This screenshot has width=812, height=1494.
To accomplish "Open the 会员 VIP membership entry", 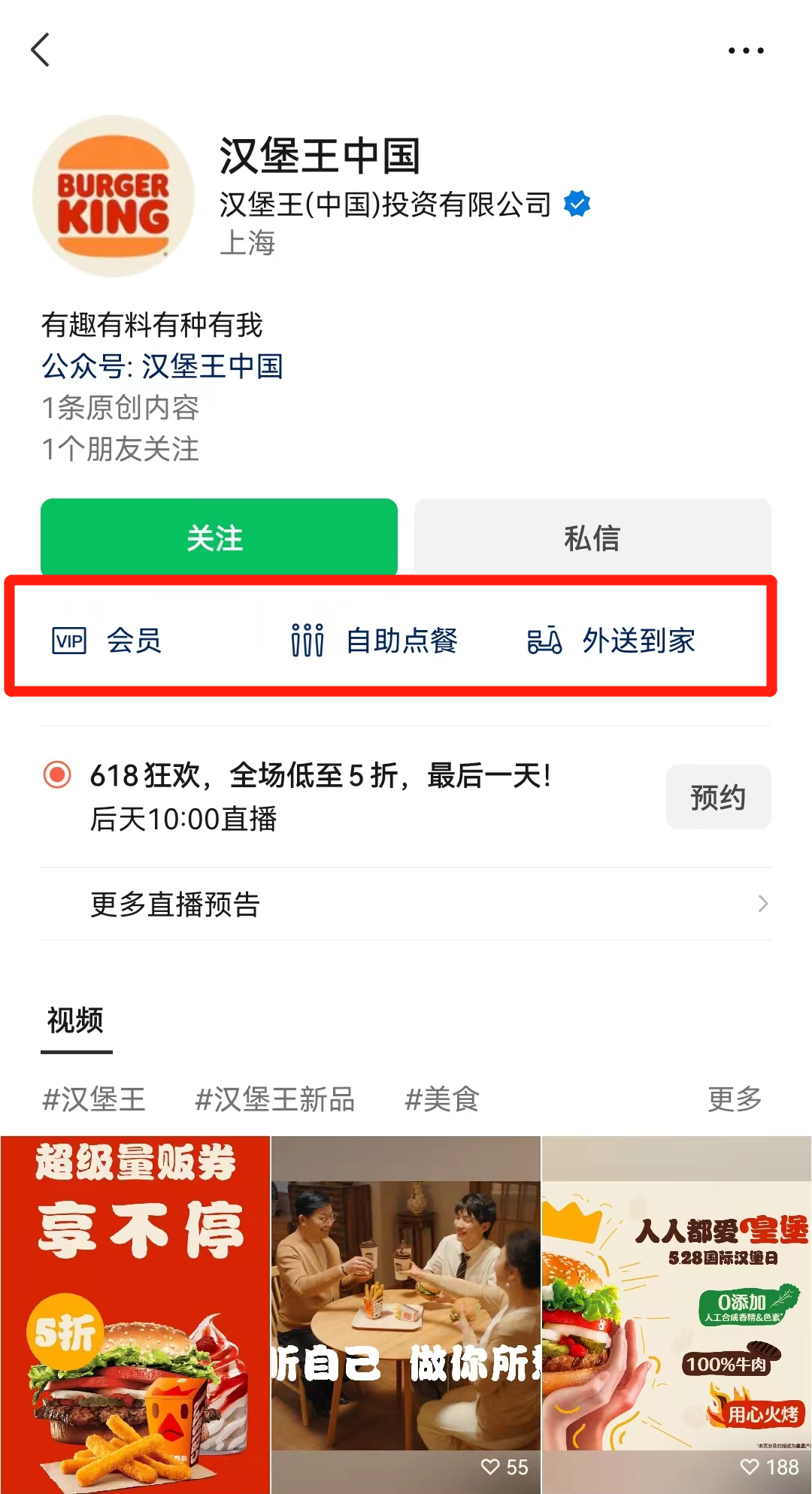I will click(x=108, y=641).
